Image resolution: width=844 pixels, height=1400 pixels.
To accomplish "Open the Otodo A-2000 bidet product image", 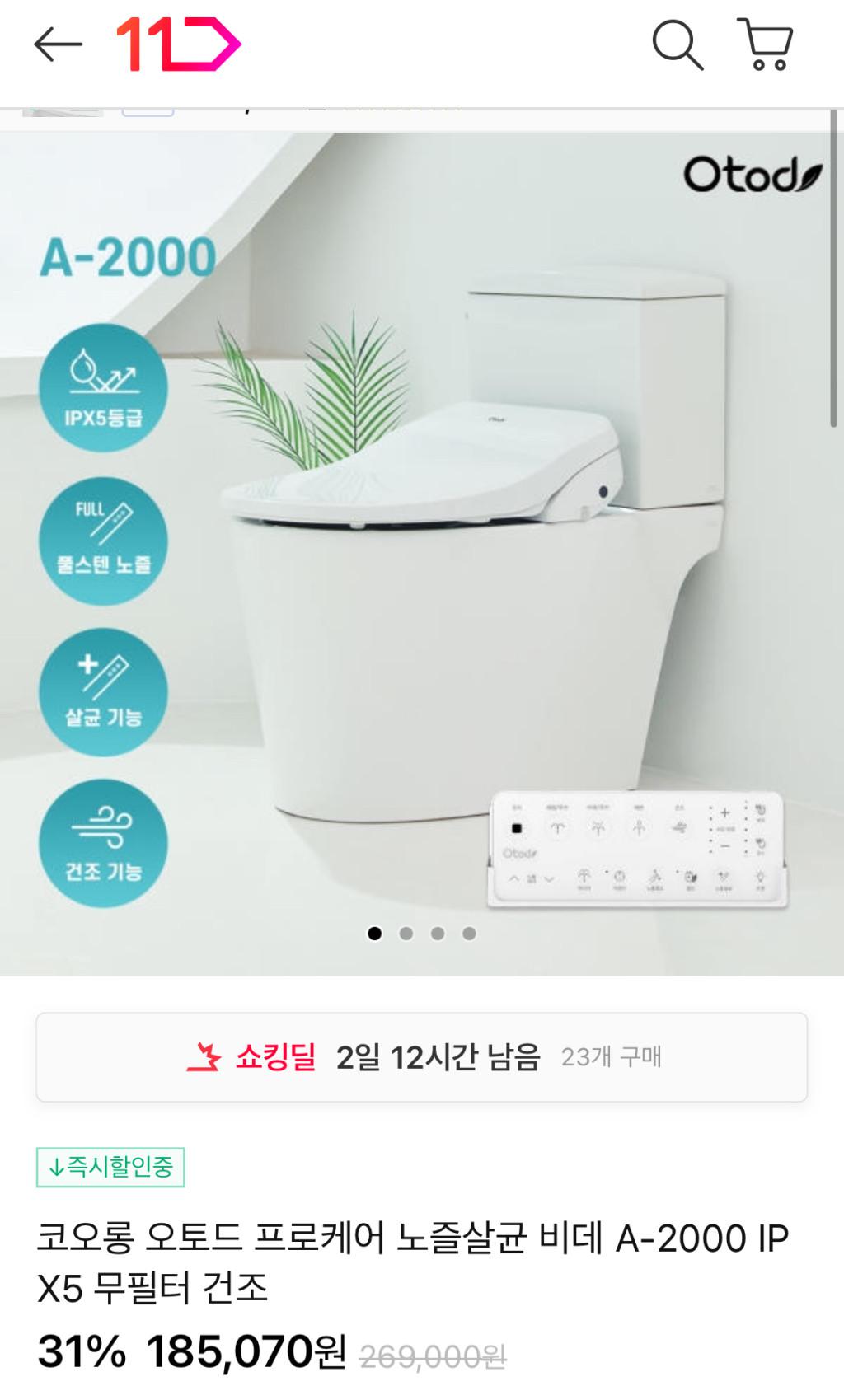I will pos(422,552).
